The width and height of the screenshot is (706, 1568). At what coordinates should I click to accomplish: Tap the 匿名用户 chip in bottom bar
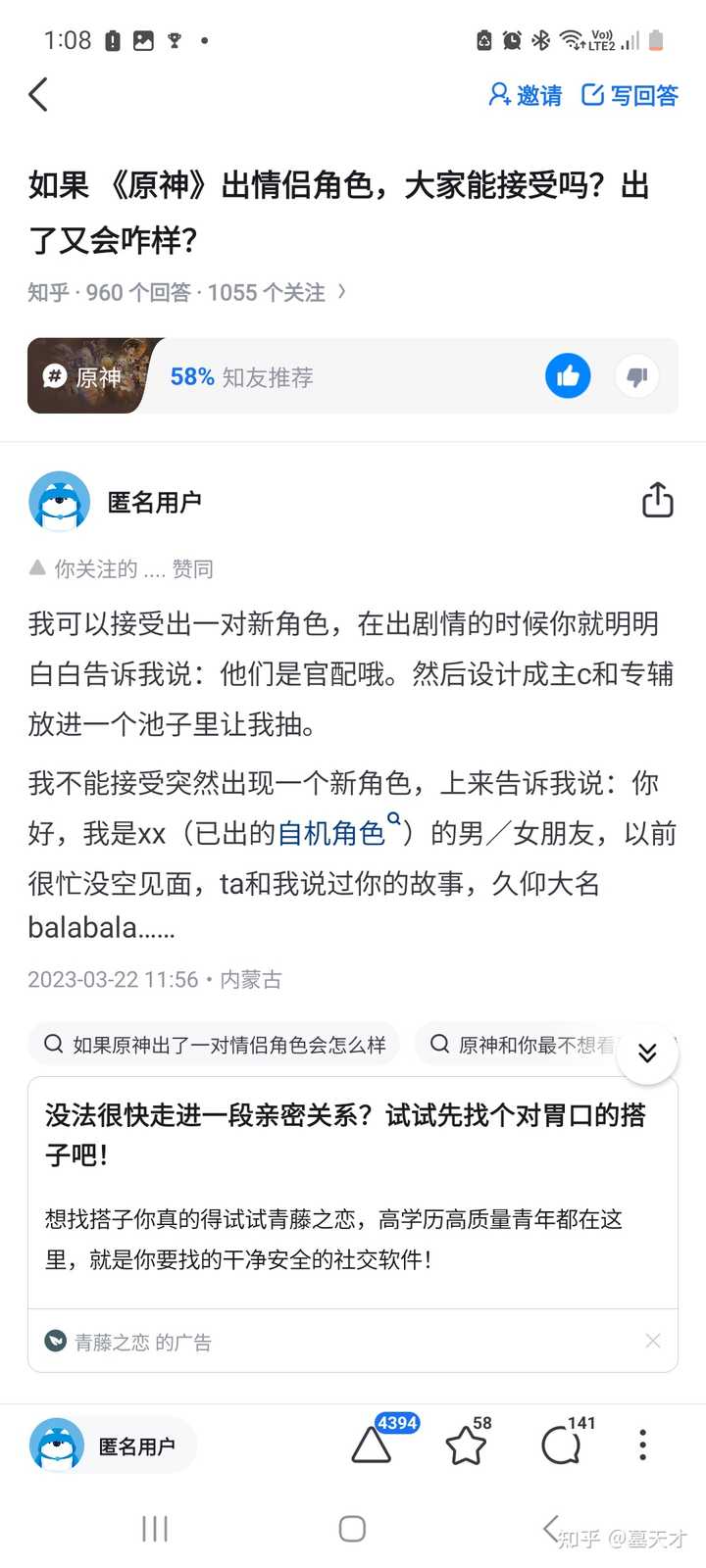pyautogui.click(x=113, y=1445)
